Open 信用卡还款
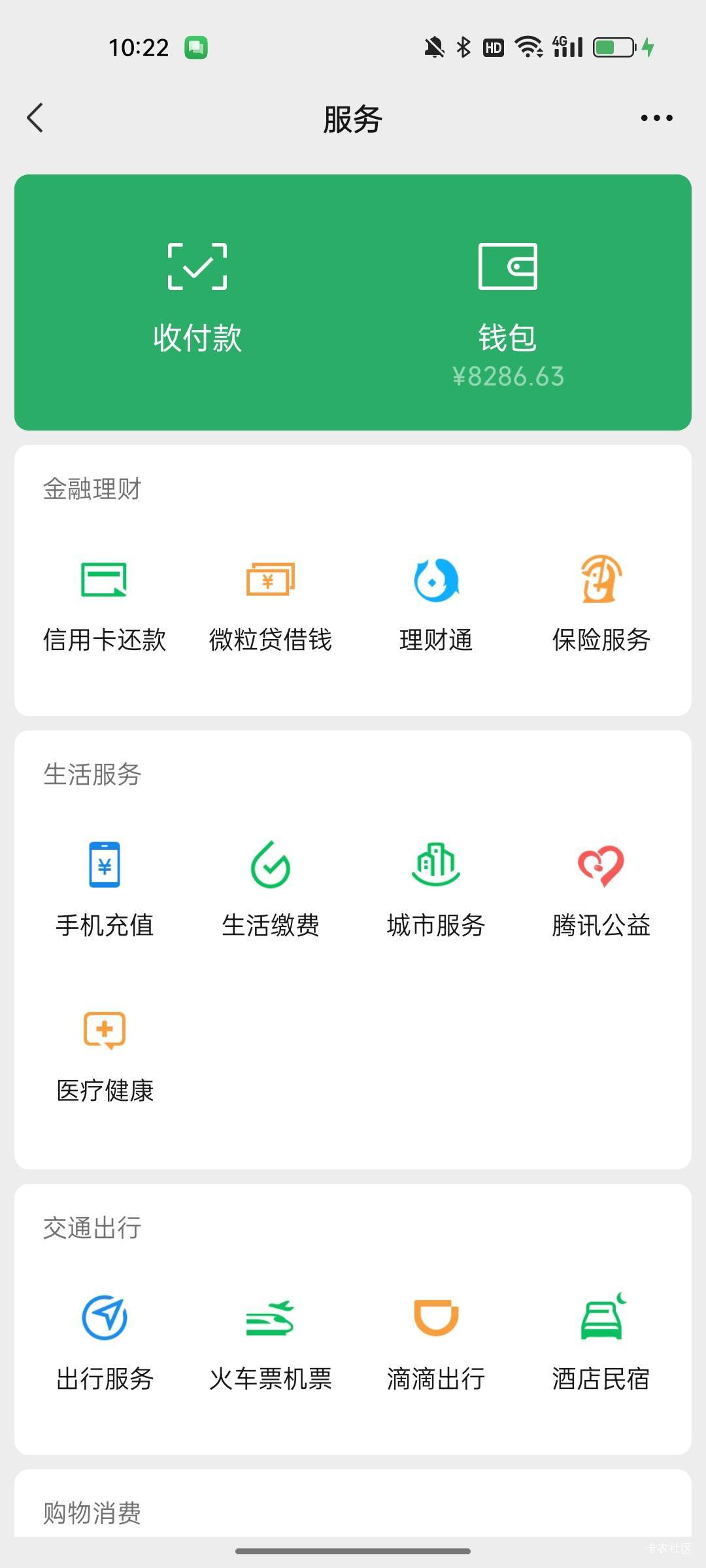The width and height of the screenshot is (706, 1568). click(x=105, y=604)
